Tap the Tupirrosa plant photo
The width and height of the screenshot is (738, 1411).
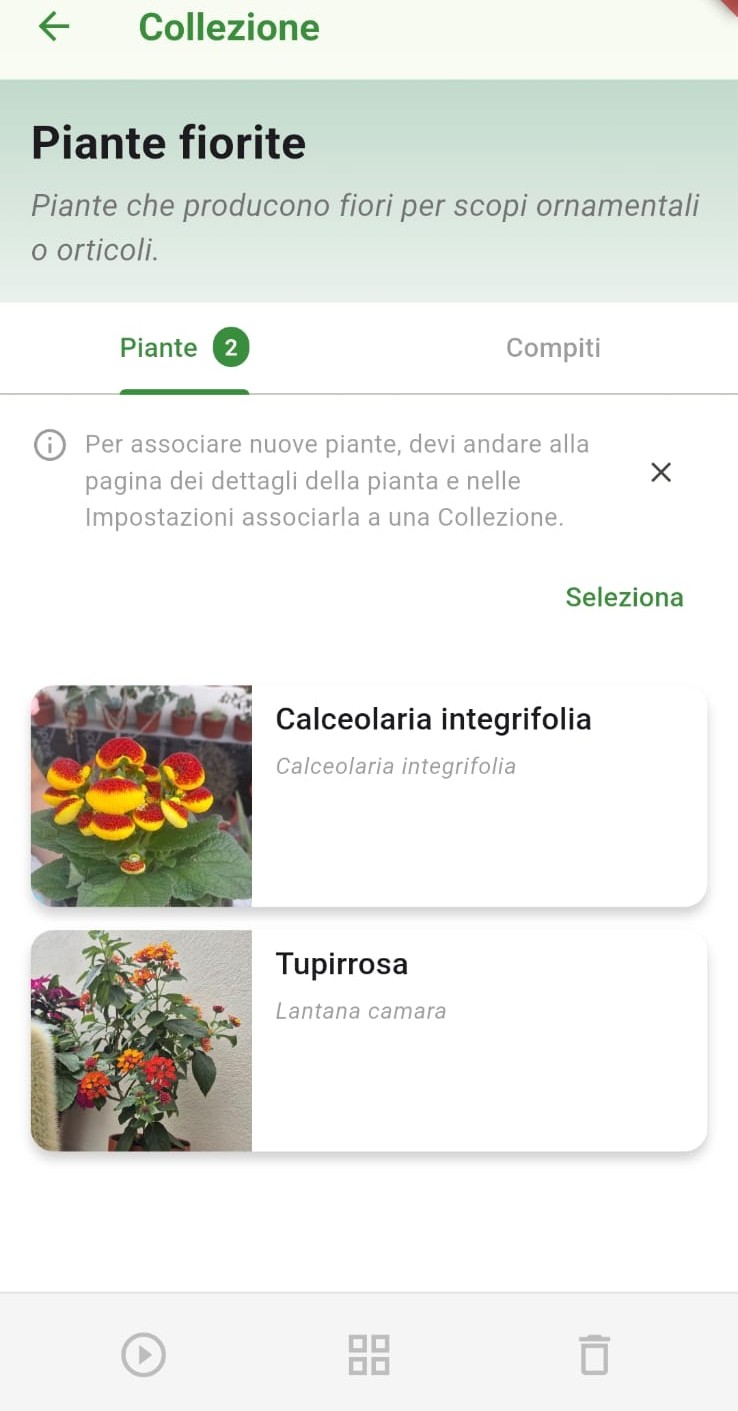(x=141, y=1040)
